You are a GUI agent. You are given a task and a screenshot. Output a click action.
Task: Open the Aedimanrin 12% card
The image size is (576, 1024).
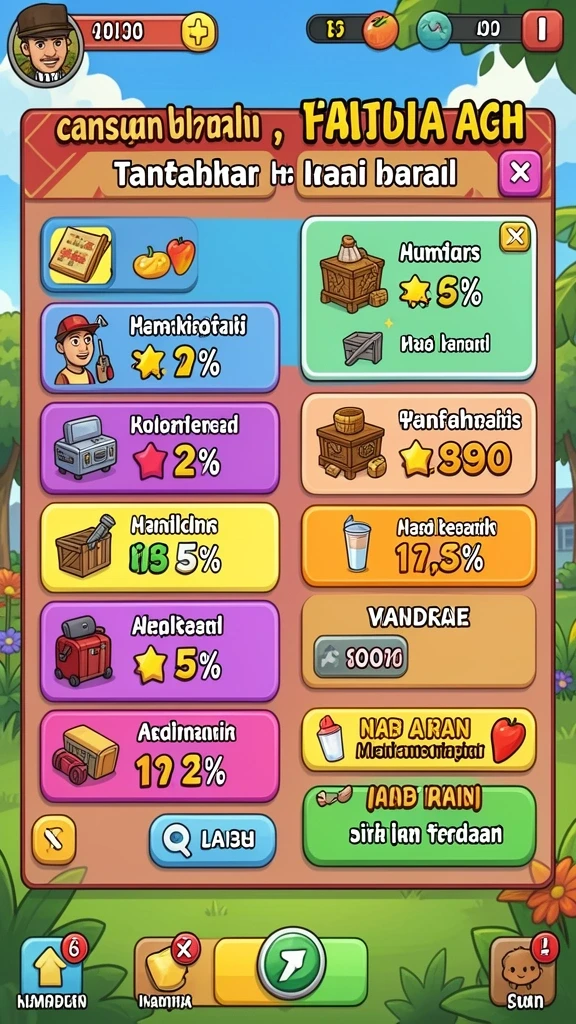(160, 756)
